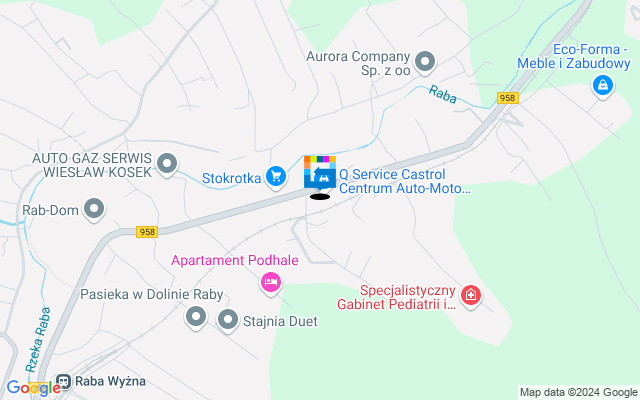Tap the Pasieka w Dolinie Raby marker
This screenshot has width=640, height=400.
196,318
